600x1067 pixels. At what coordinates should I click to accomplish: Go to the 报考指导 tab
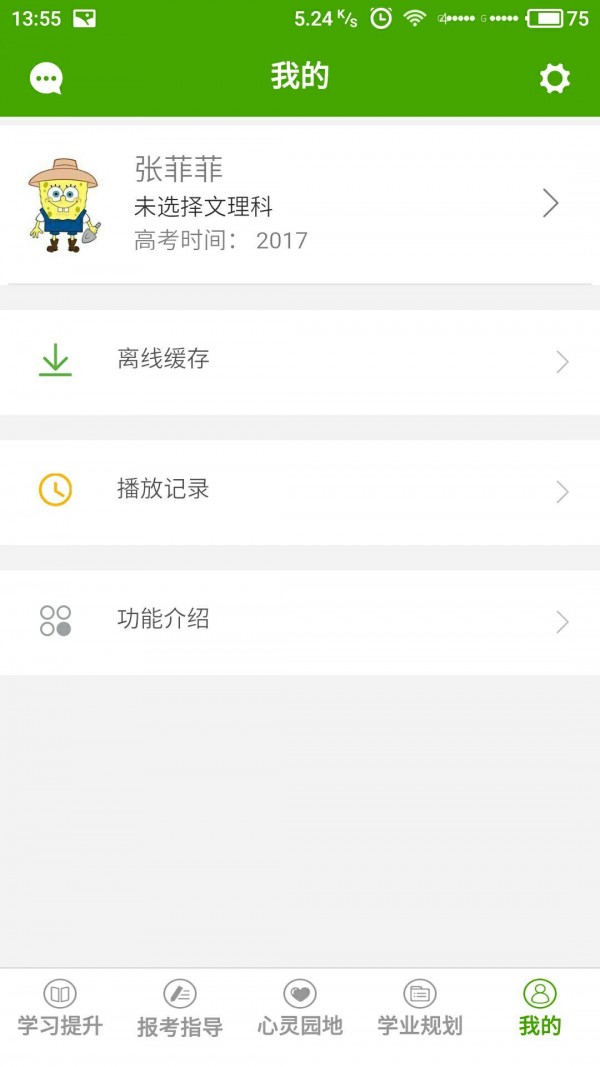pyautogui.click(x=180, y=1008)
